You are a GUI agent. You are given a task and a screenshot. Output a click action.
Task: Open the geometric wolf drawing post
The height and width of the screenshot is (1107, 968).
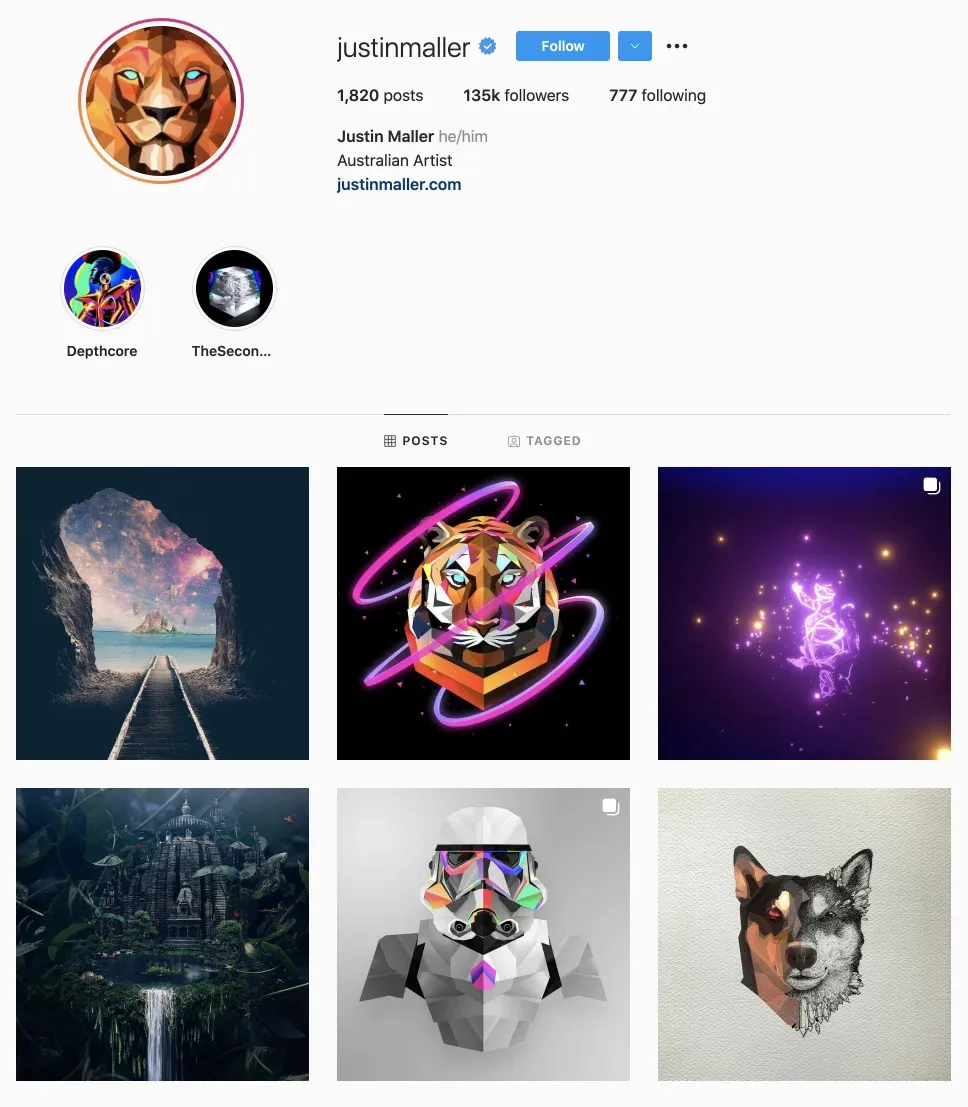[x=804, y=934]
